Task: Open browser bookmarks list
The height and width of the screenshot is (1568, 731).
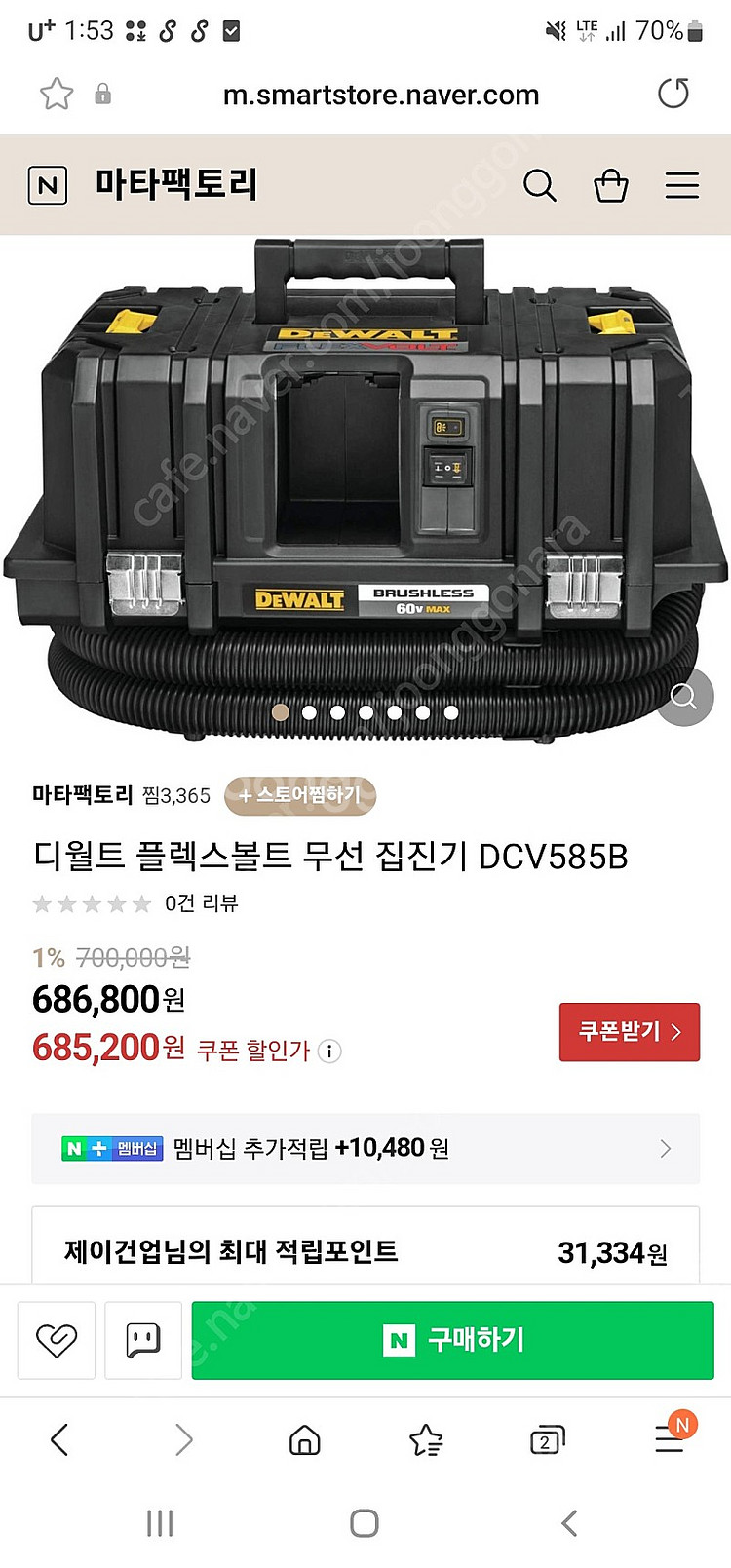Action: 426,1439
